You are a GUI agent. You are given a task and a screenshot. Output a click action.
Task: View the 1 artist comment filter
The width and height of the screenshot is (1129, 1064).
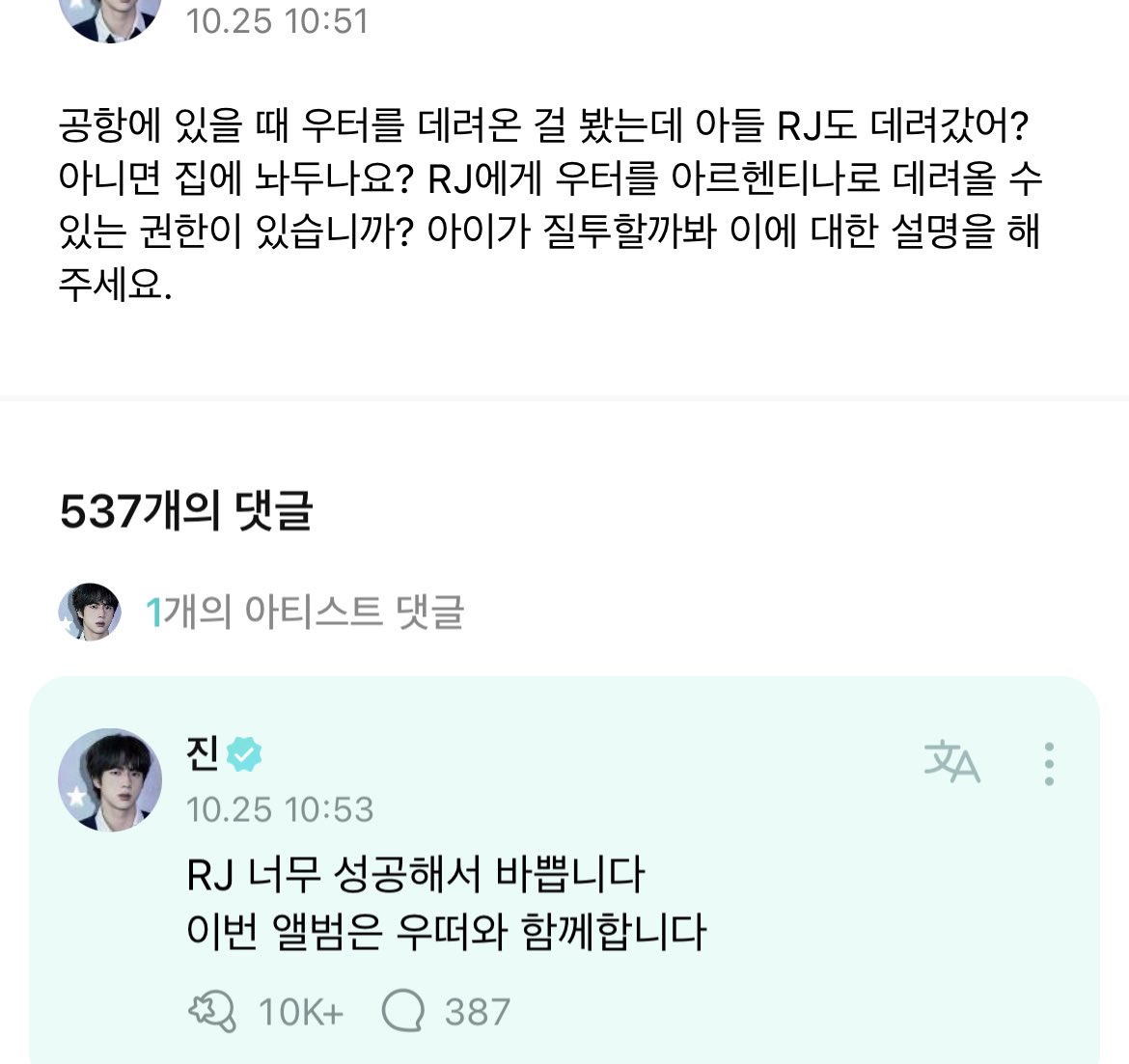coord(303,612)
